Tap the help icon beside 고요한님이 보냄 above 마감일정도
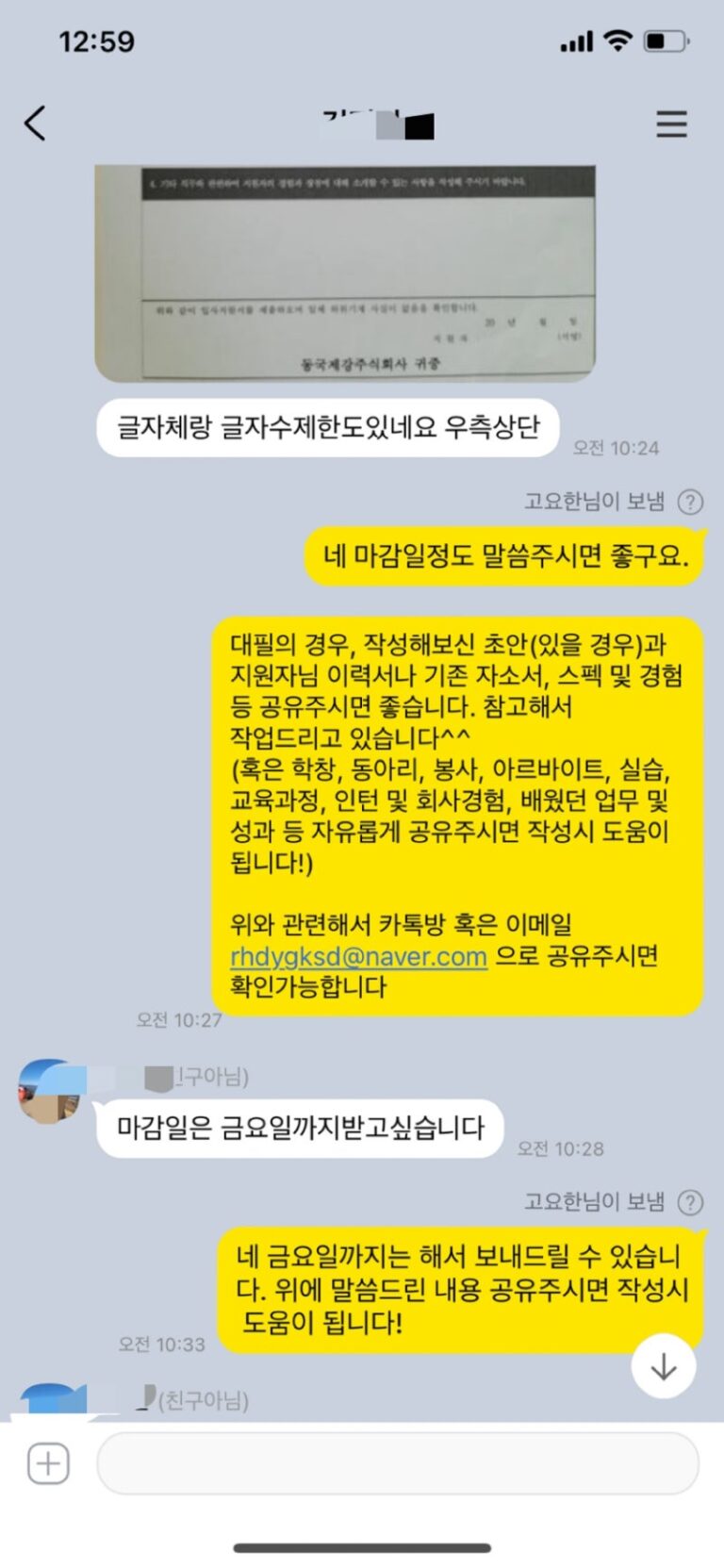 click(691, 502)
